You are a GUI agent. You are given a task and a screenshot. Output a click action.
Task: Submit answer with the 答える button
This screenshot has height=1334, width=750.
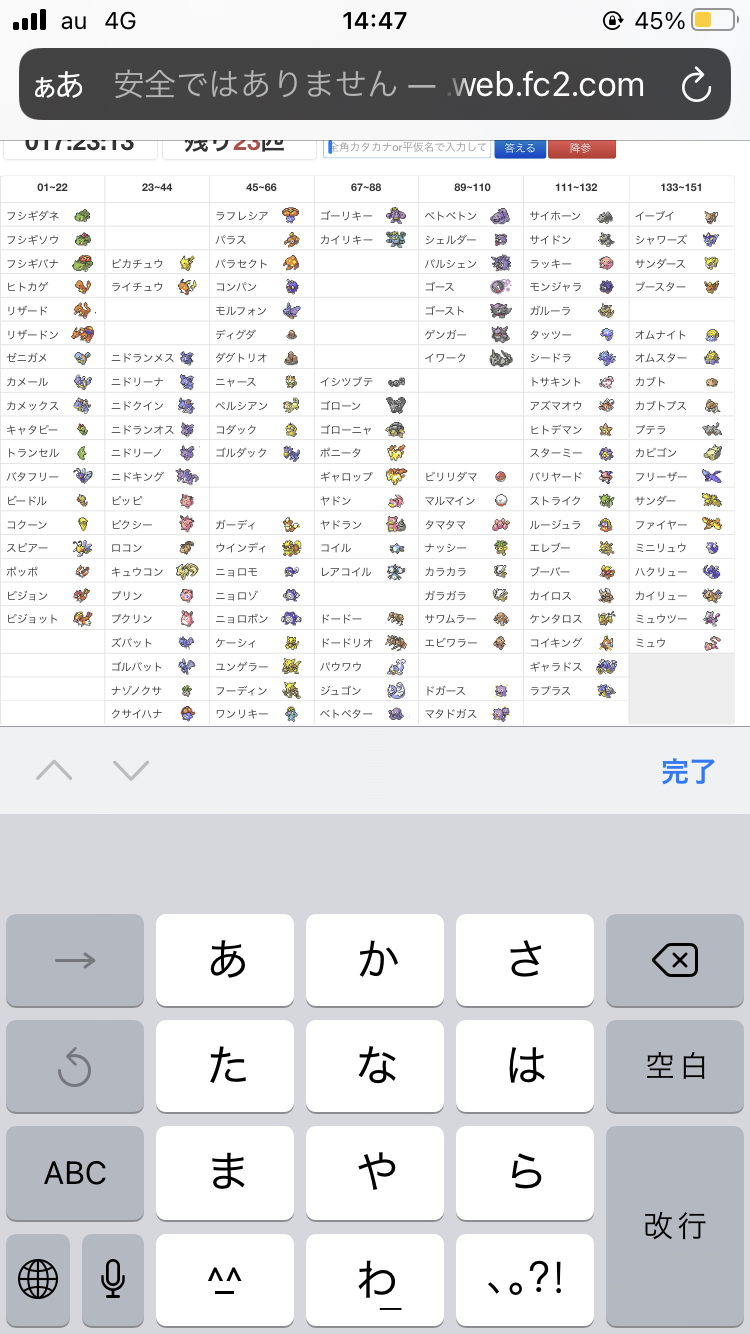[519, 148]
